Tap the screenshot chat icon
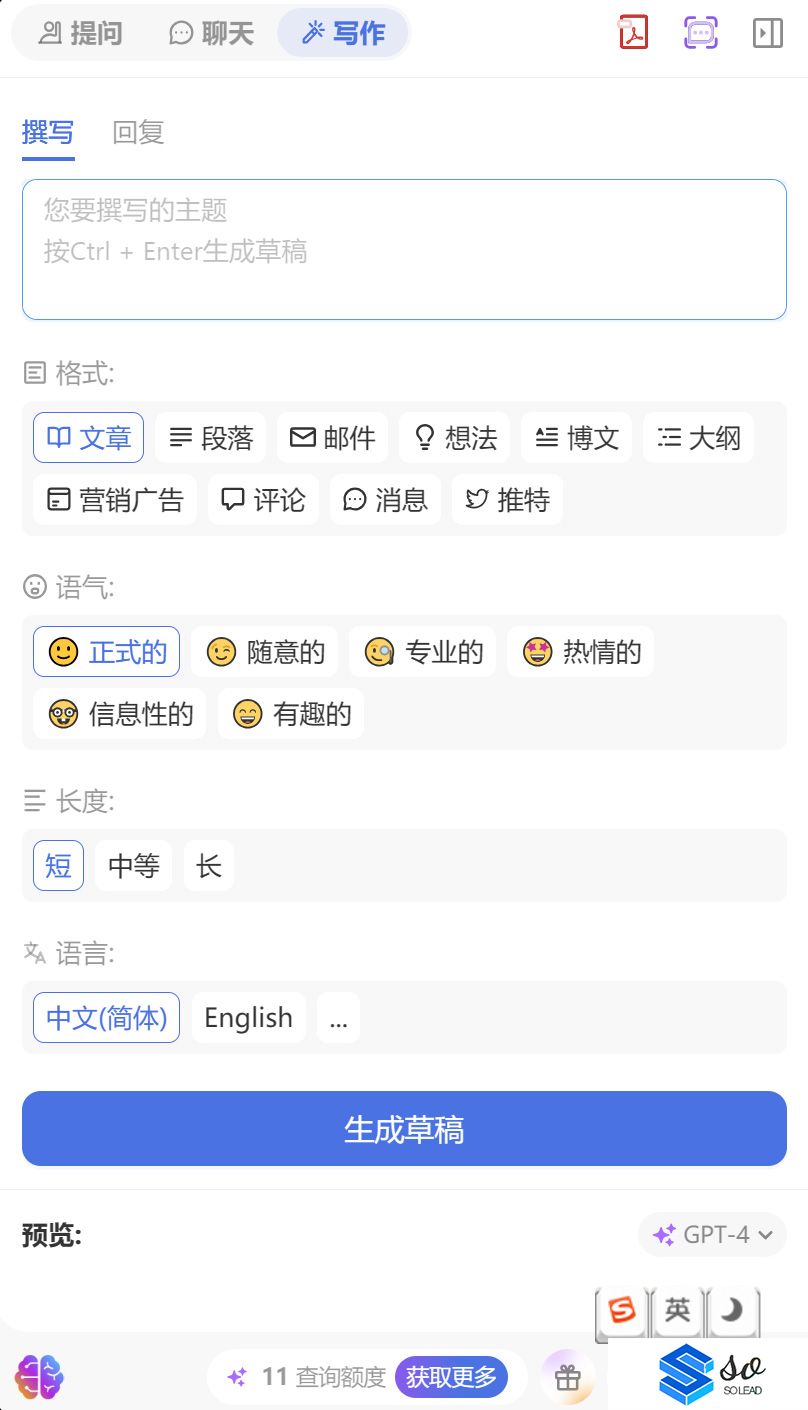Viewport: 808px width, 1410px height. [701, 32]
